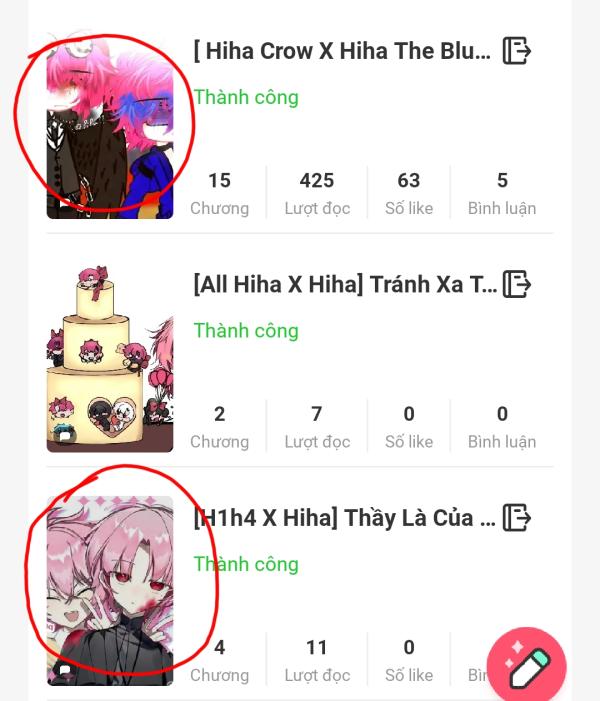This screenshot has width=600, height=701.
Task: Open the Hiha Crow X Hiha The Blu... title
Action: point(342,52)
